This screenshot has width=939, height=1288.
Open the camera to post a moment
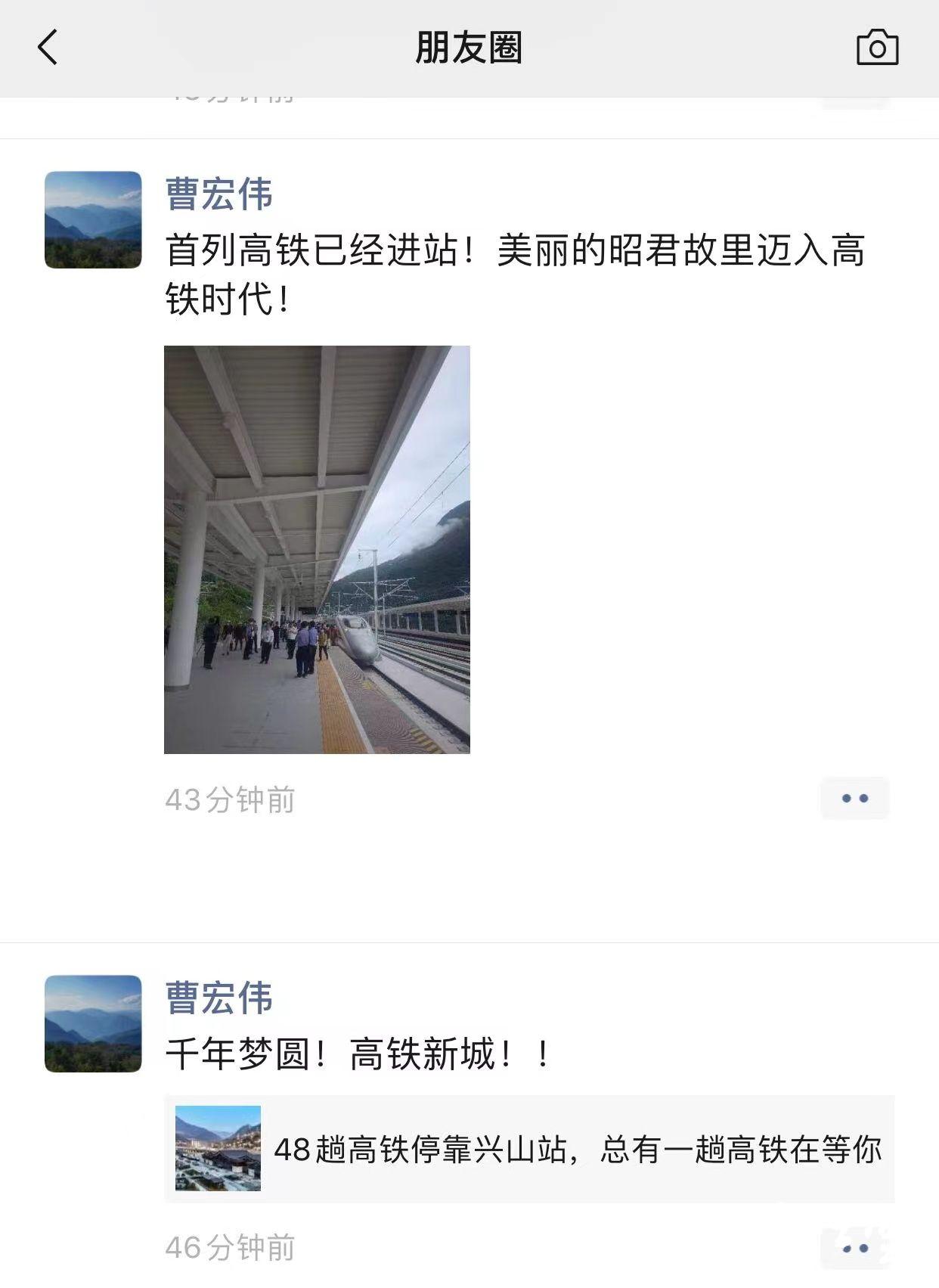[x=876, y=48]
